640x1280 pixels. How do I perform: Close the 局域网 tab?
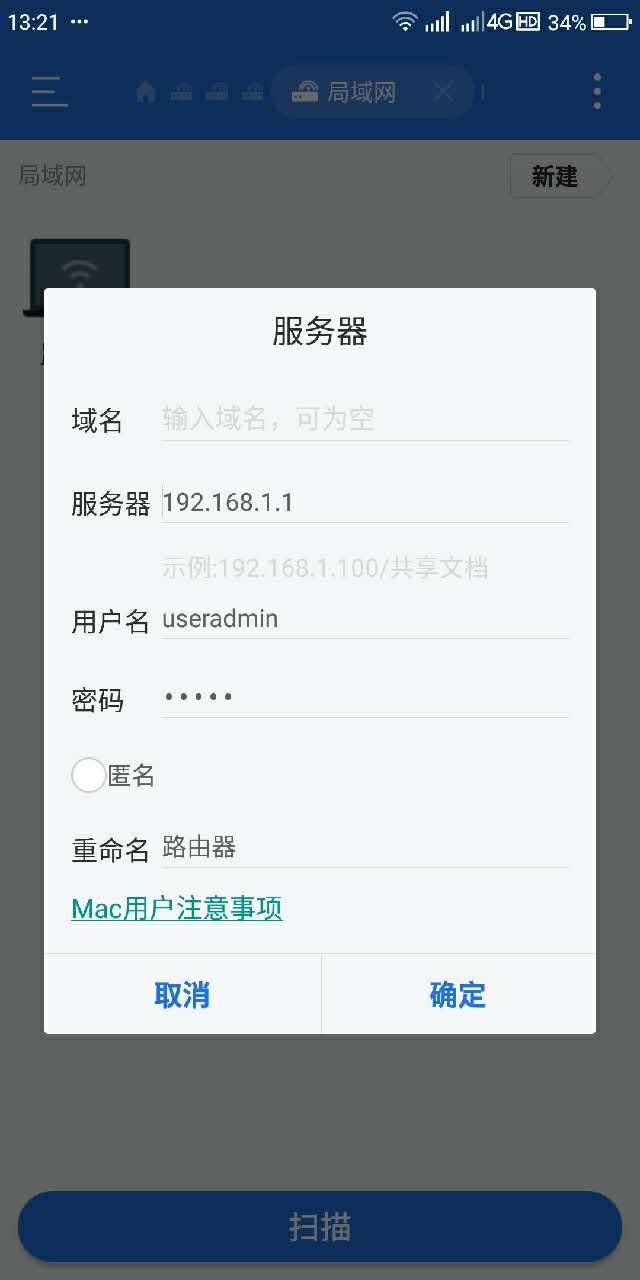point(444,92)
